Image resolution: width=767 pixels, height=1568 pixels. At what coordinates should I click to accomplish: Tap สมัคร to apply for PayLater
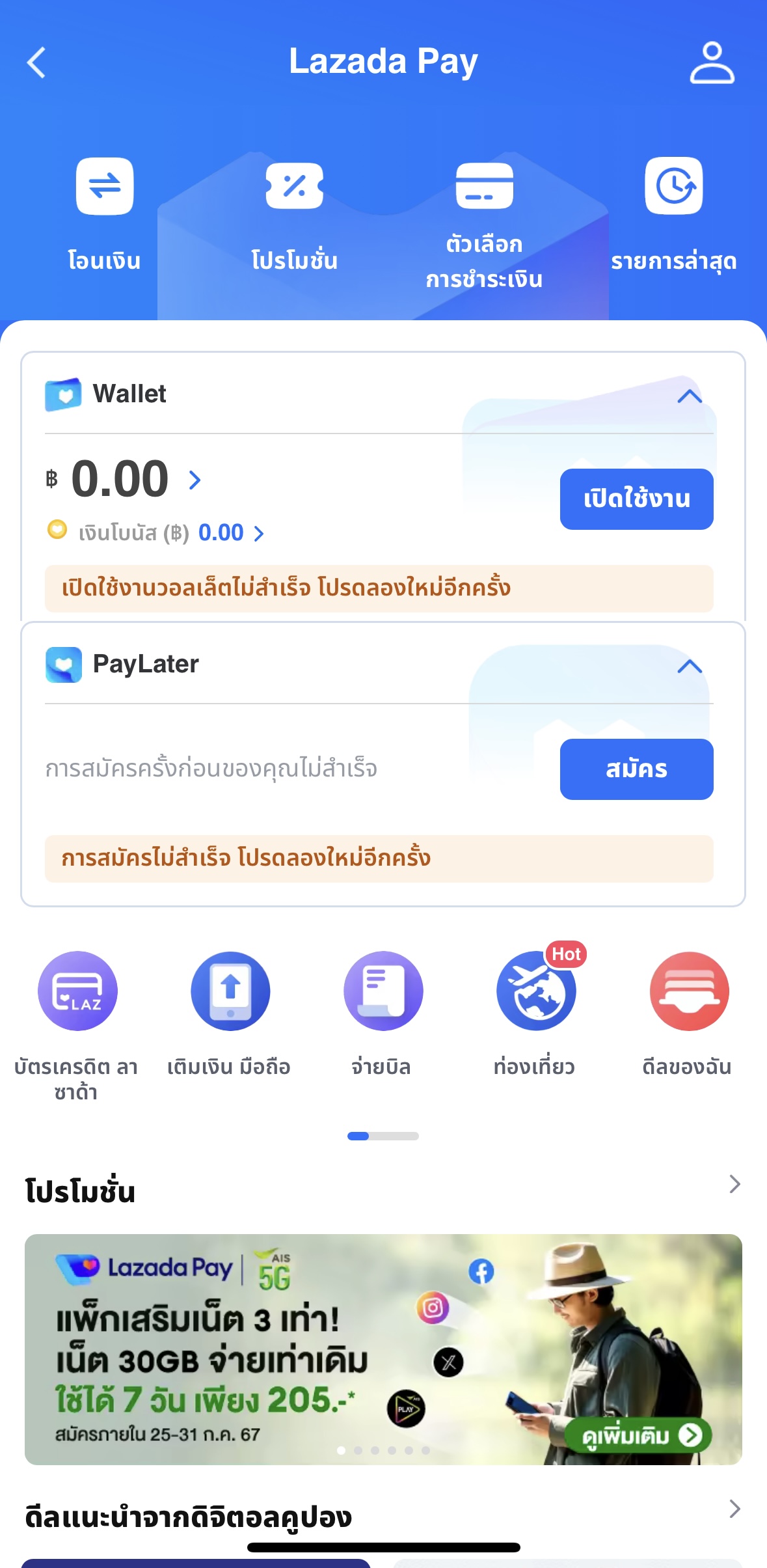coord(636,769)
